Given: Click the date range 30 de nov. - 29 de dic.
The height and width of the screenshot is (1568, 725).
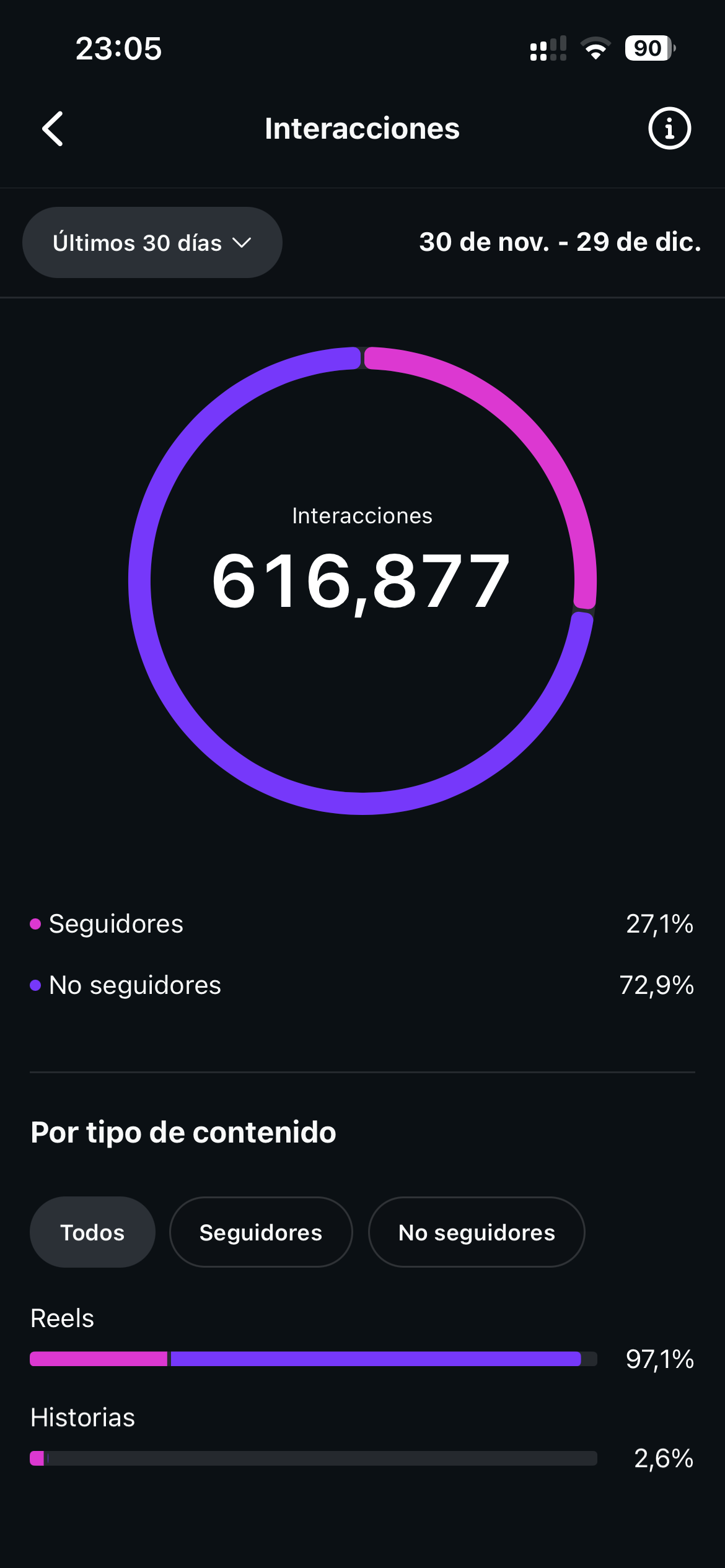Looking at the screenshot, I should [x=558, y=243].
